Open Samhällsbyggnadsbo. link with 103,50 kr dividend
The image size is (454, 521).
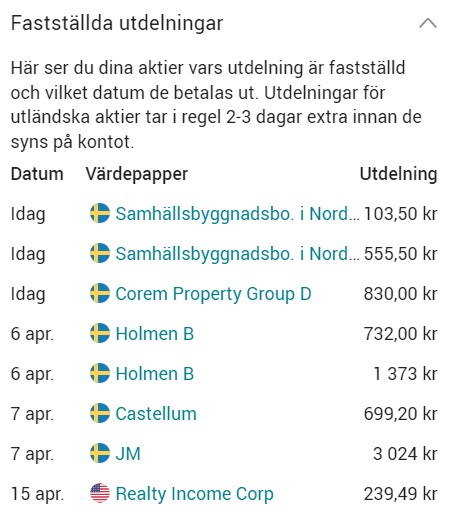point(238,214)
